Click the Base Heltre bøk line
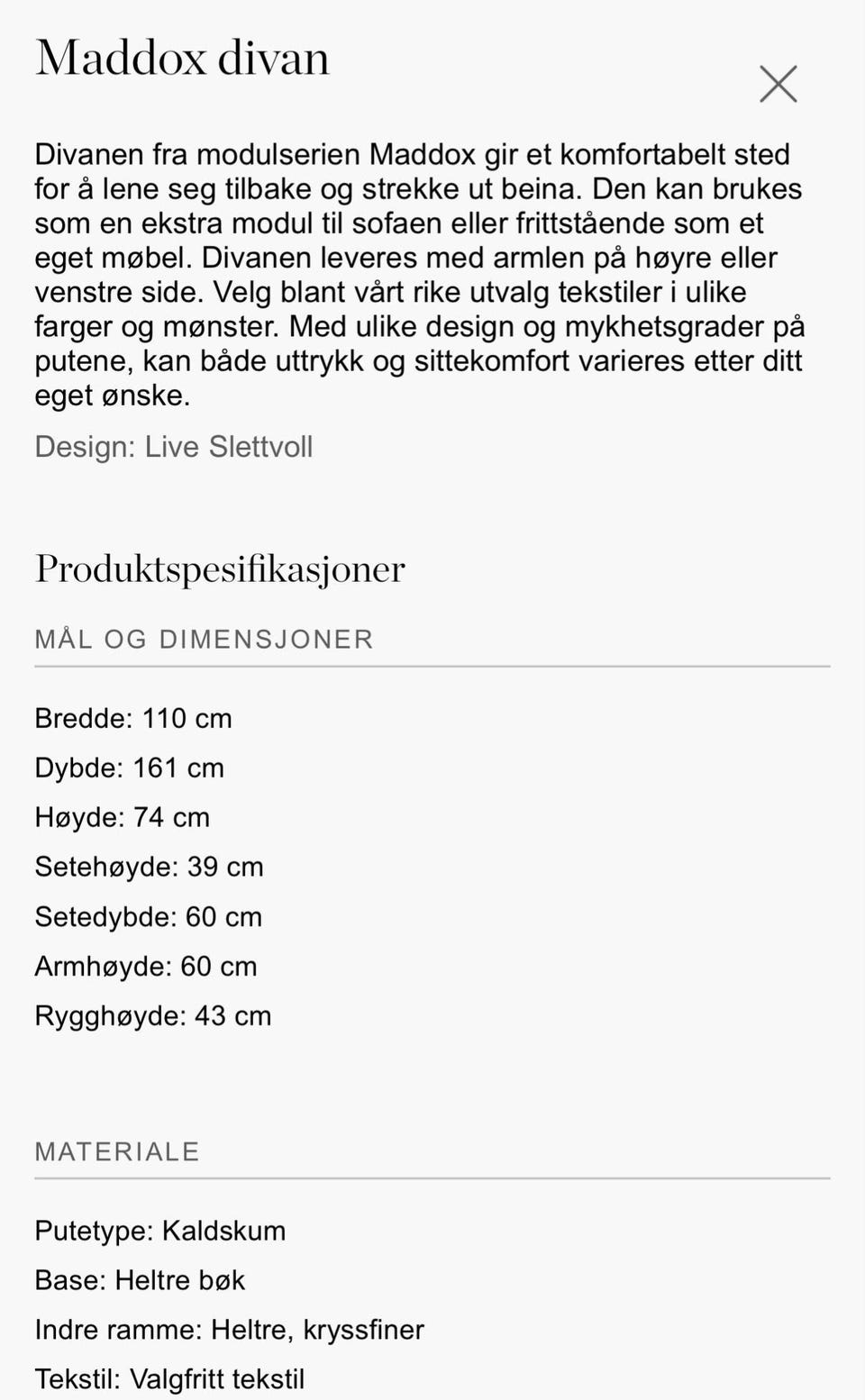Viewport: 865px width, 1400px height. [141, 1280]
